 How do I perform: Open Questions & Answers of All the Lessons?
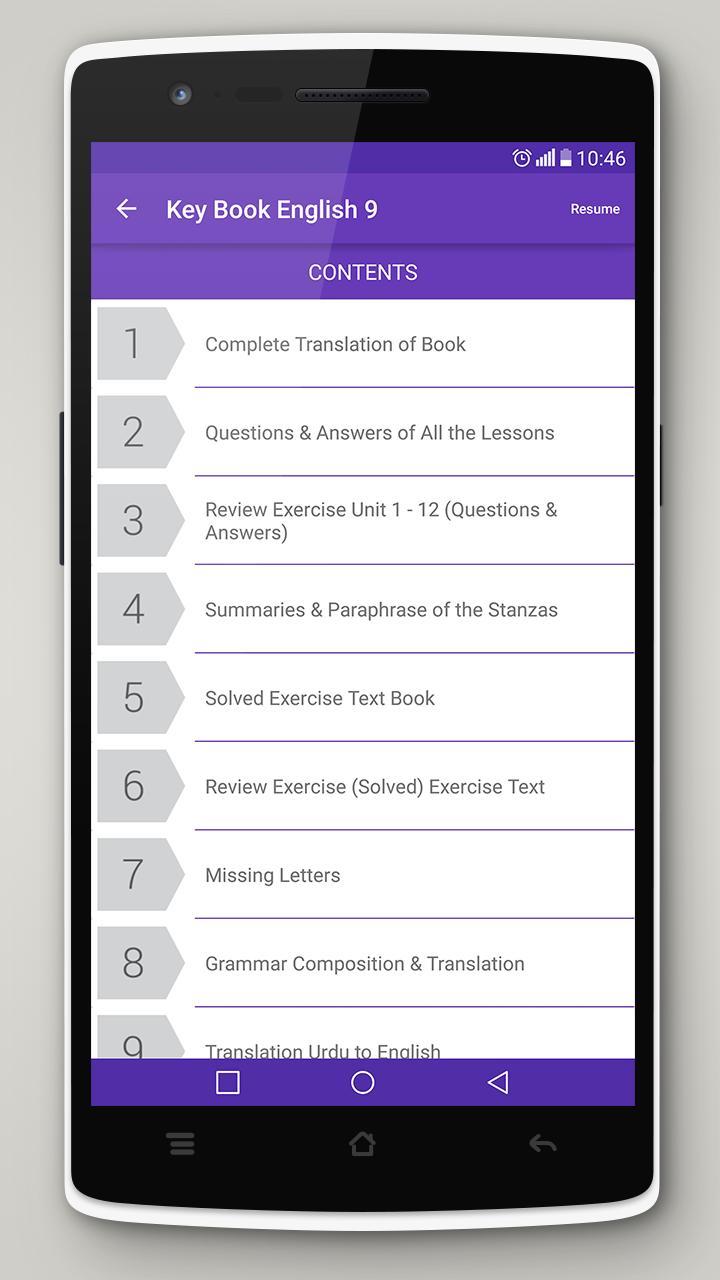363,432
